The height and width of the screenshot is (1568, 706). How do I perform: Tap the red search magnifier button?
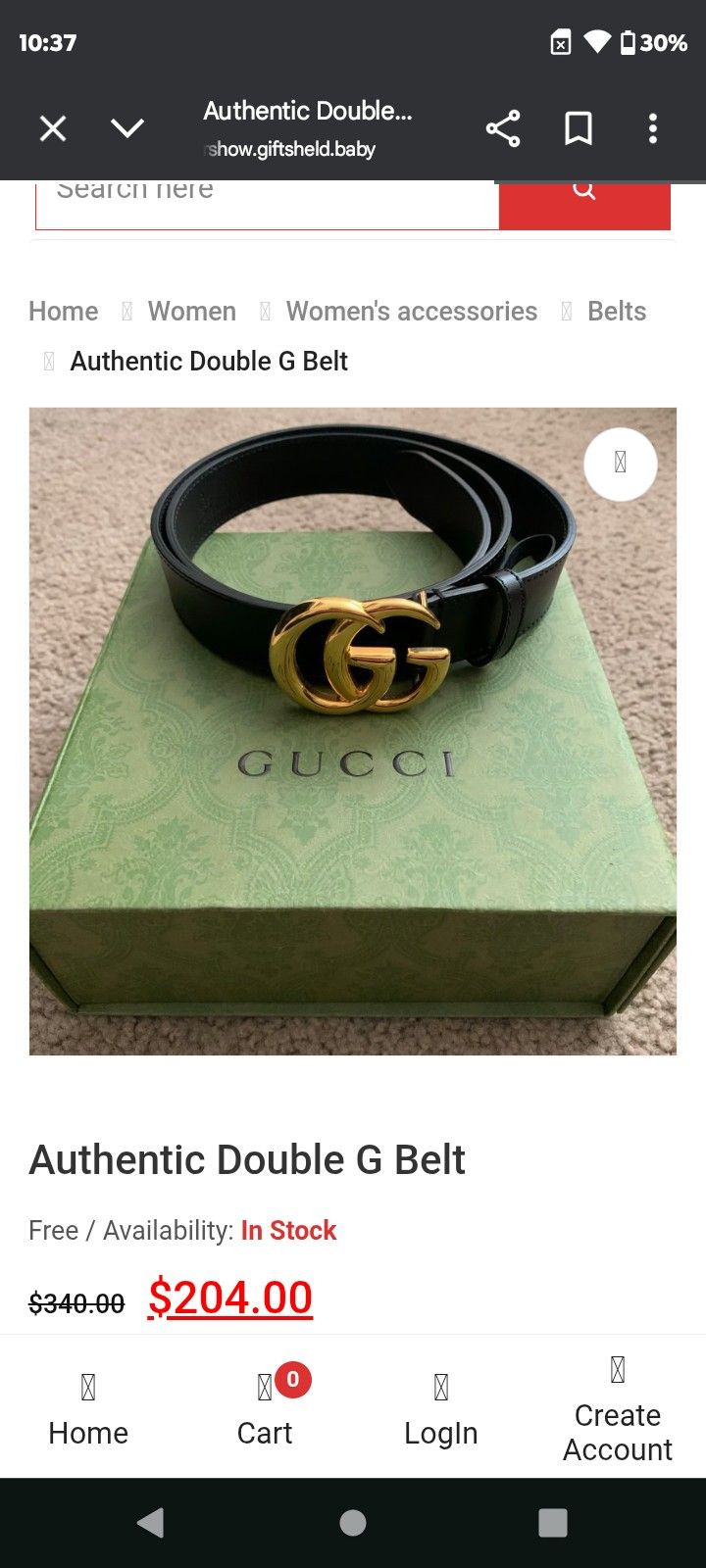584,192
